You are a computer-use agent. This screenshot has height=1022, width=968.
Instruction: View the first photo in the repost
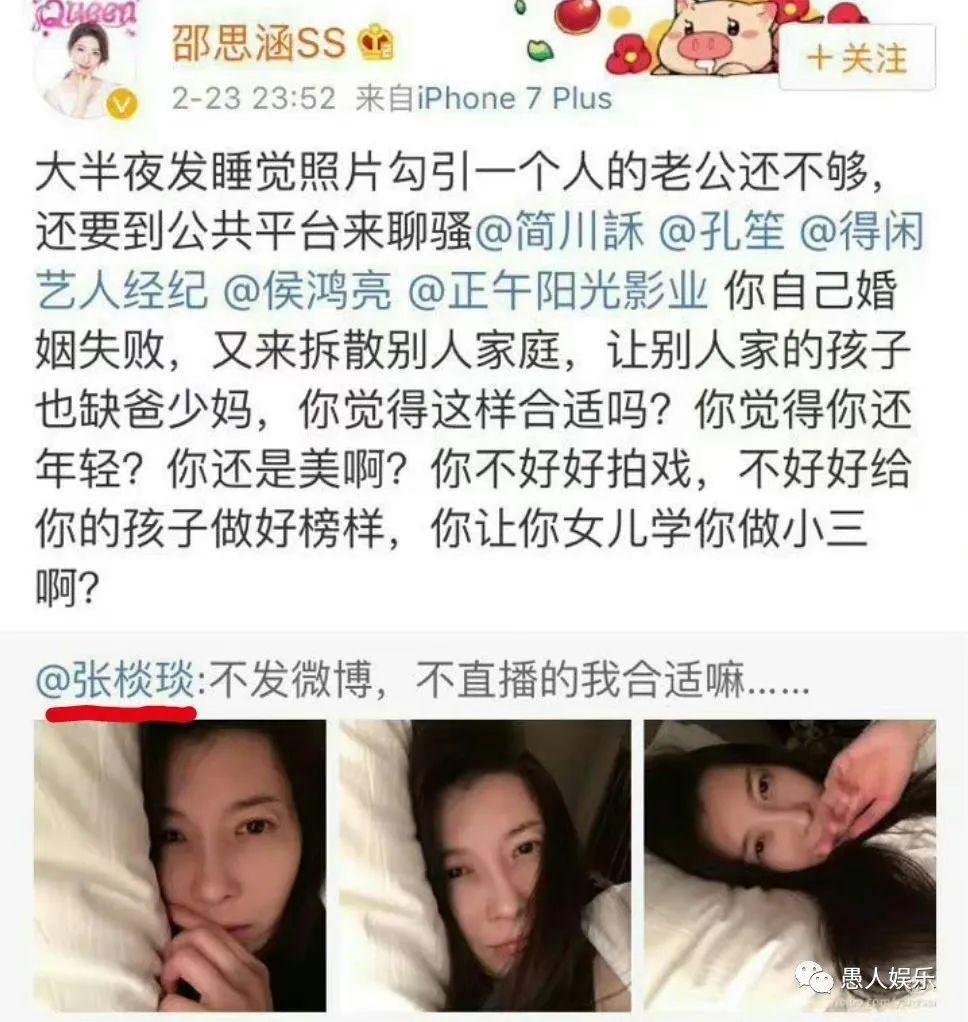(180, 864)
